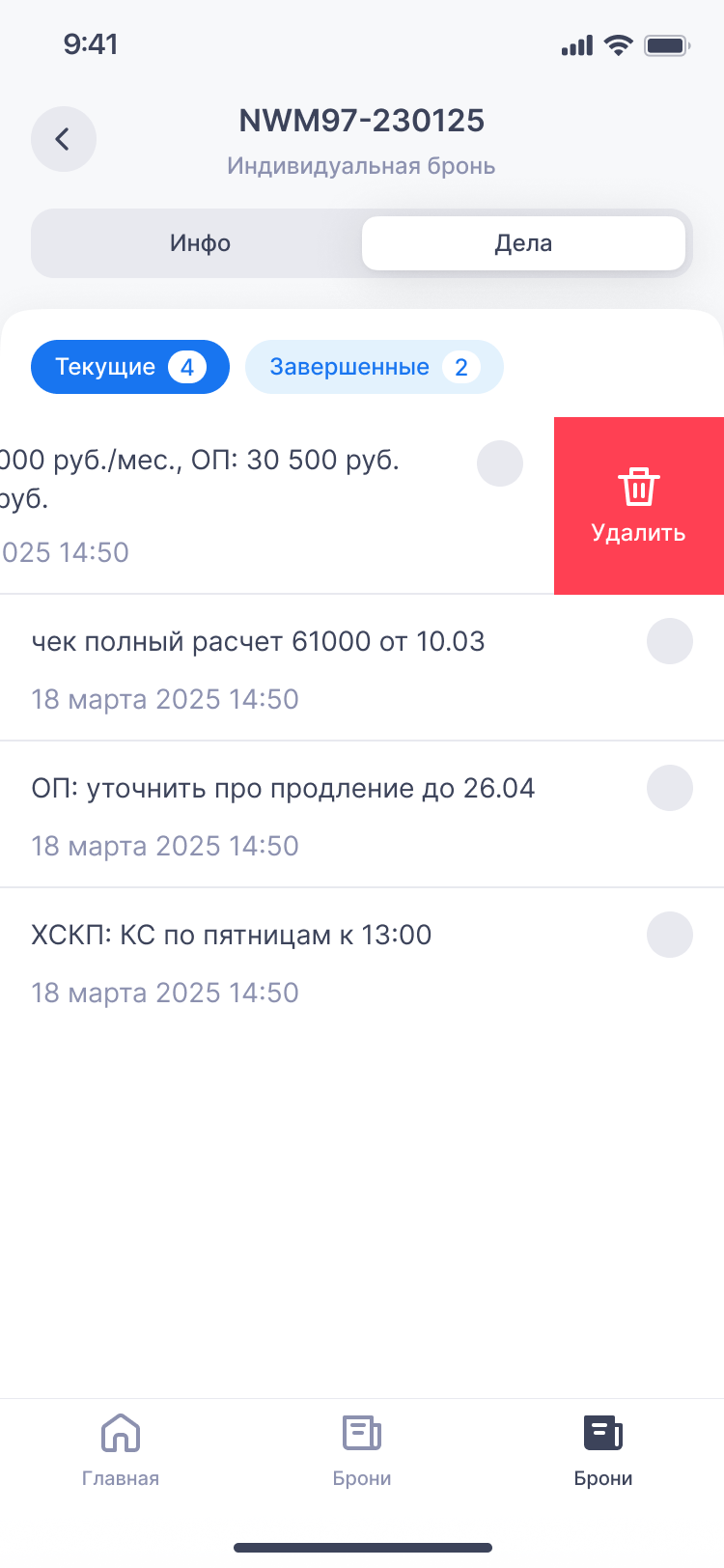Screen dimensions: 724x1568
Task: Complete the ОП: уточнить про продление task
Action: [670, 788]
